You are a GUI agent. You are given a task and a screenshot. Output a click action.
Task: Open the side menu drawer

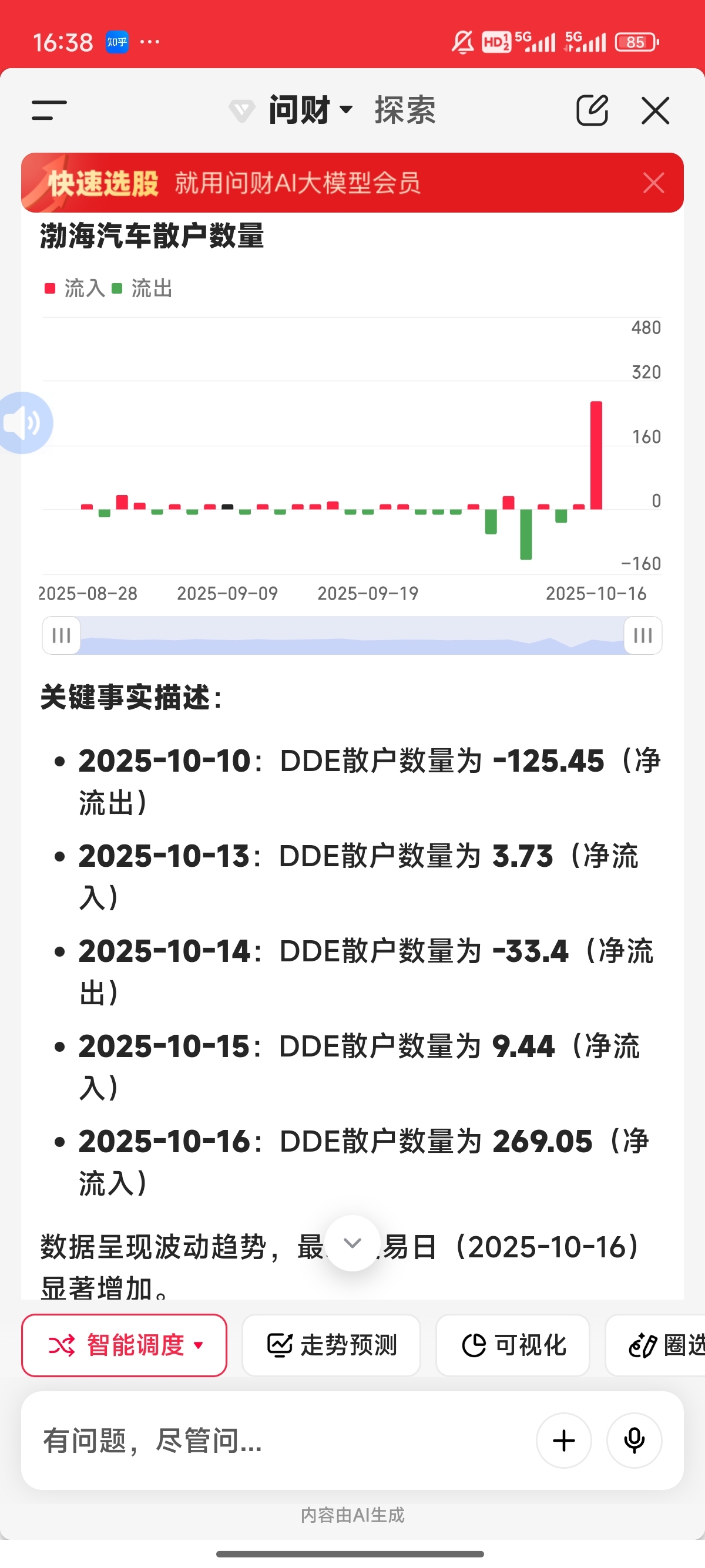click(49, 110)
